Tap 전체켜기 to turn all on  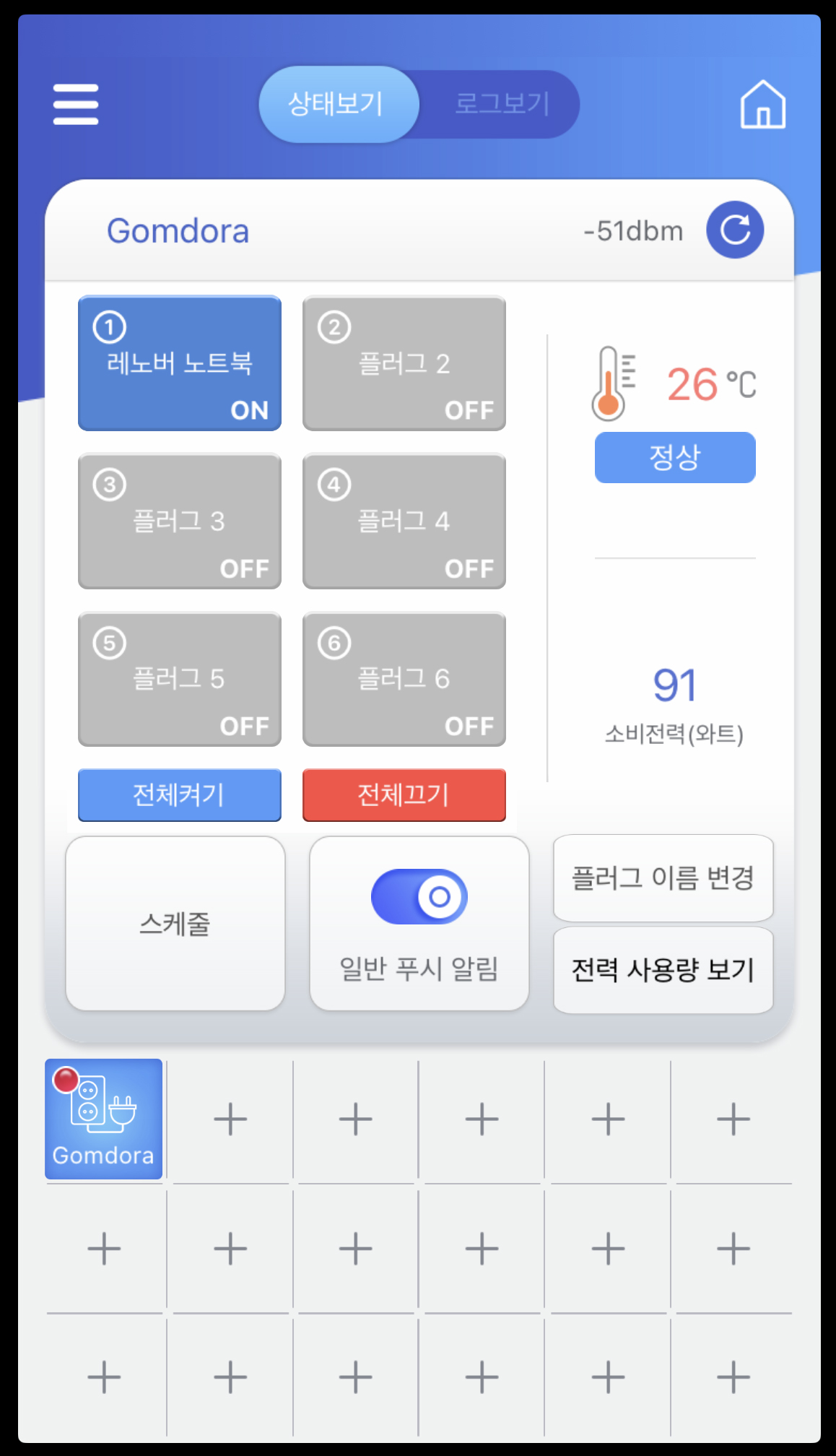coord(179,795)
